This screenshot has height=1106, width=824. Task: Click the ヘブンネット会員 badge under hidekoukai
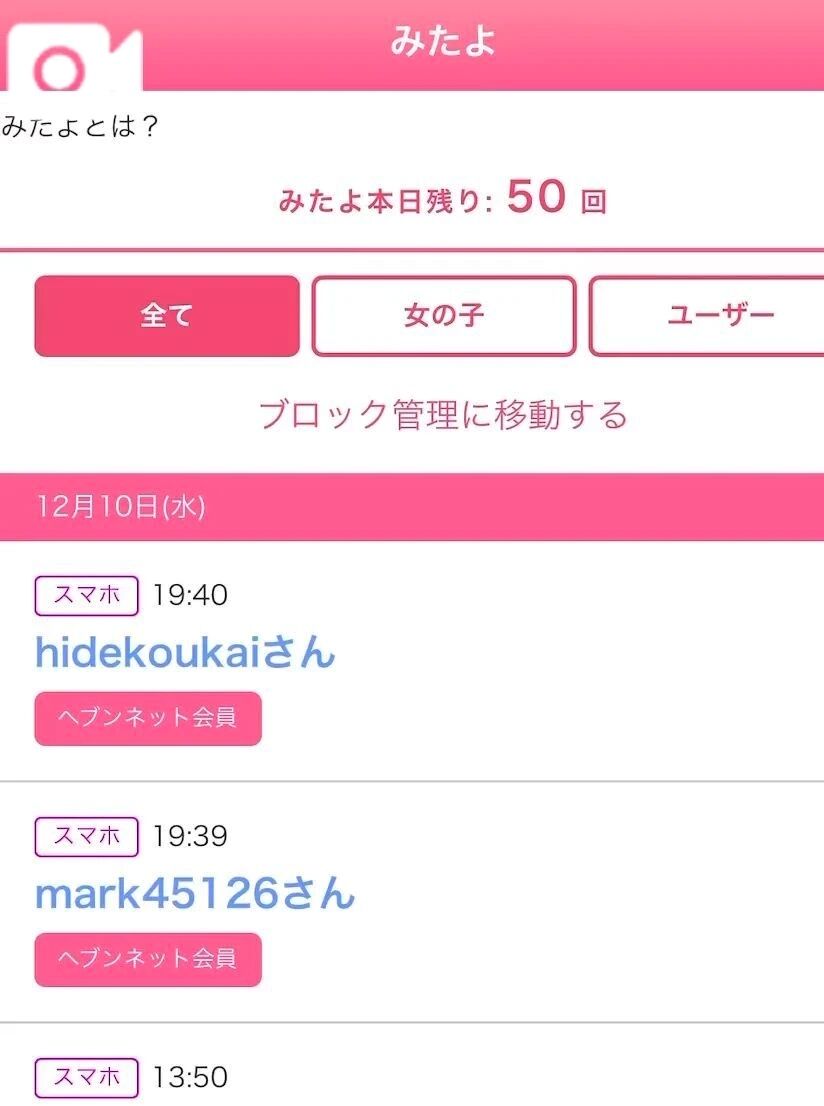pyautogui.click(x=147, y=718)
